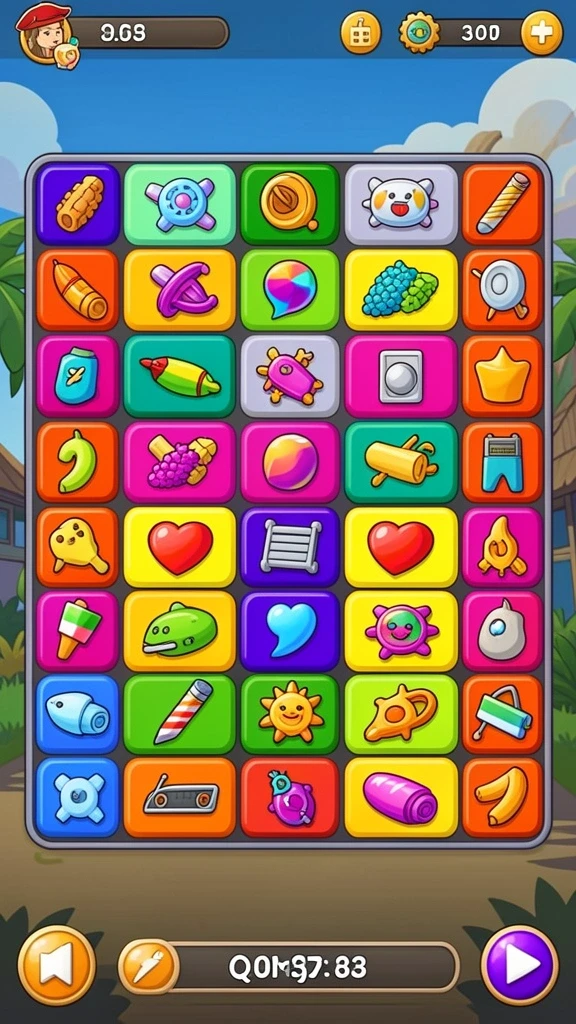This screenshot has height=1024, width=576.
Task: Select the yellow bananas tile
Action: tap(502, 798)
